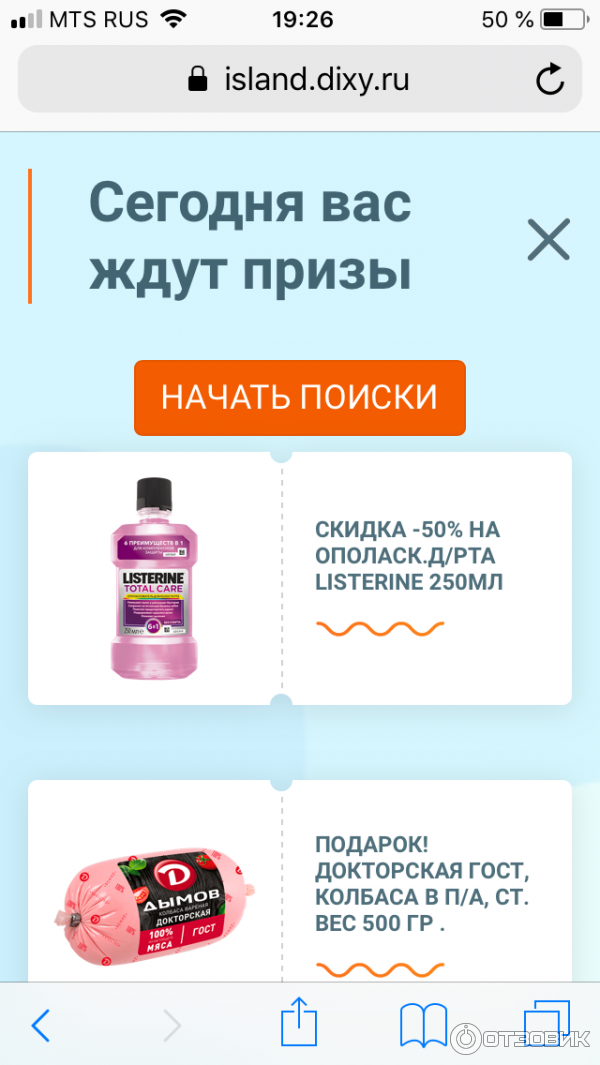
Task: Close the prizes popup
Action: pyautogui.click(x=548, y=240)
